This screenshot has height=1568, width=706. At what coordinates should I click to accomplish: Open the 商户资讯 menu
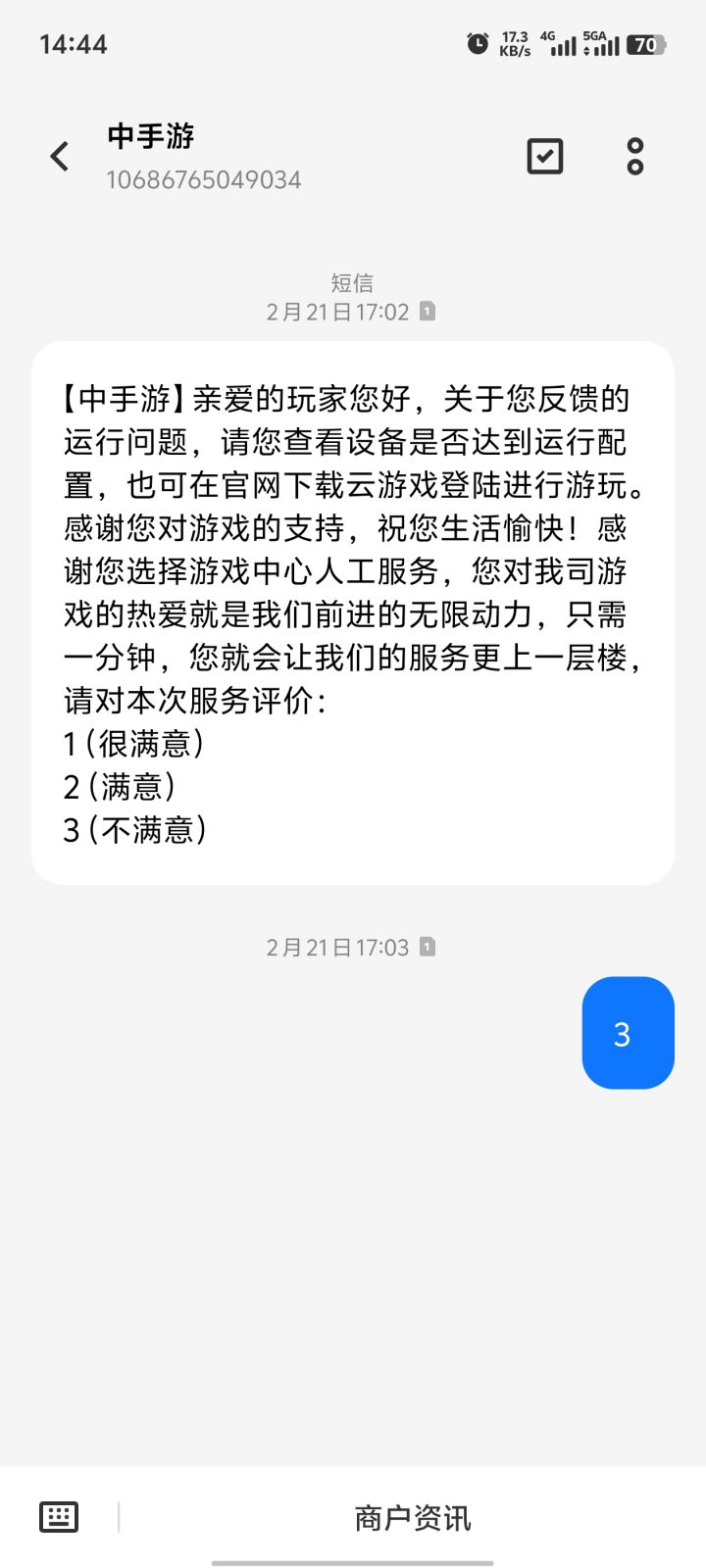coord(412,1518)
